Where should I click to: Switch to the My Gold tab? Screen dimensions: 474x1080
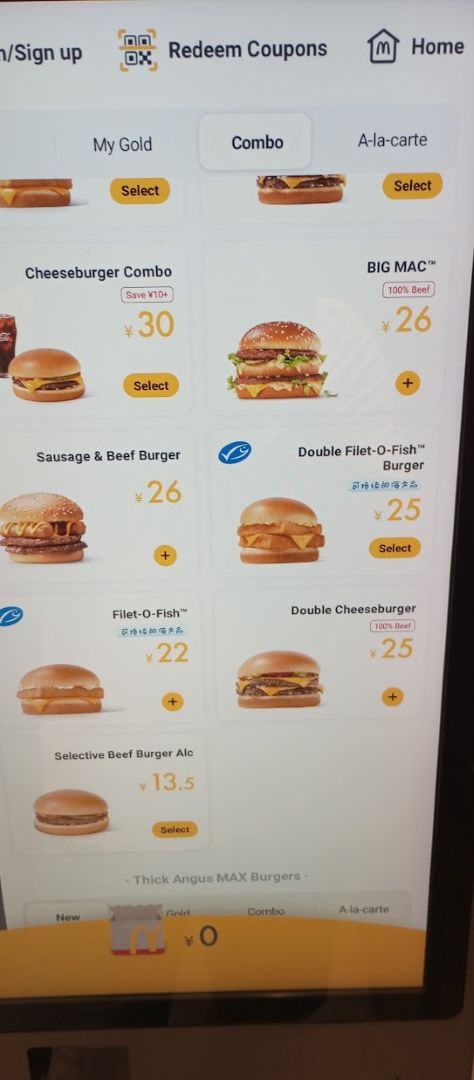point(122,145)
